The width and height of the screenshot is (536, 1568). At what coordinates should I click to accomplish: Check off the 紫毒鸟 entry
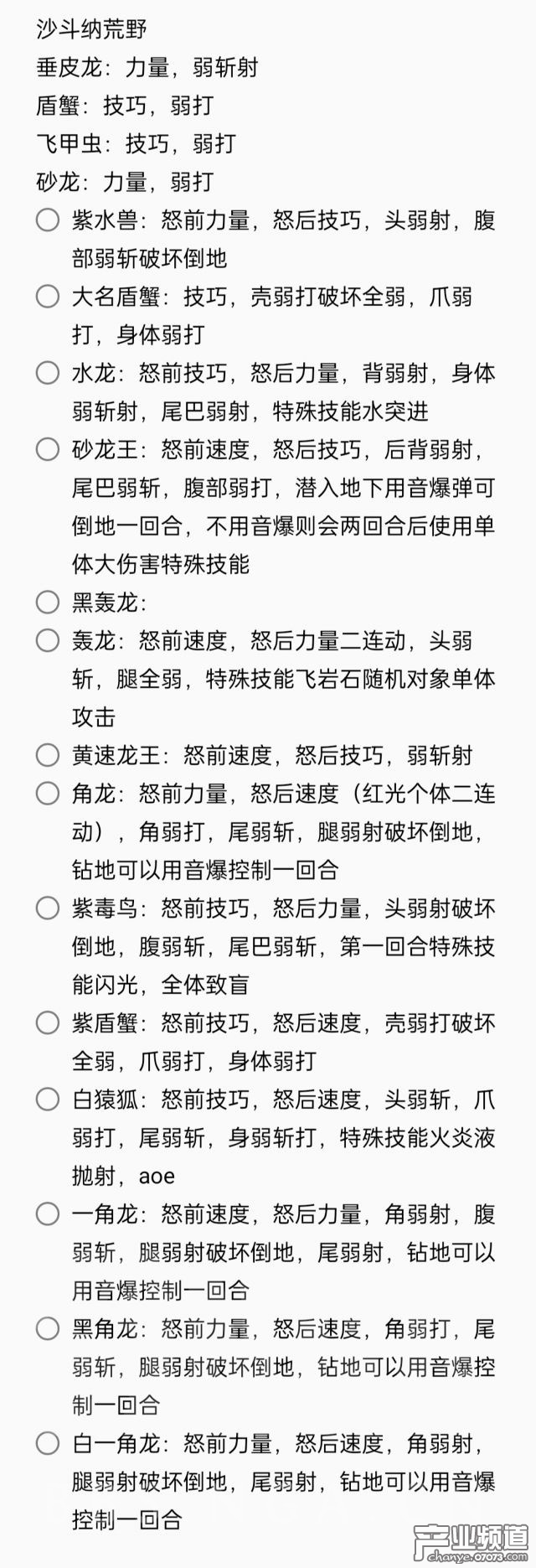click(48, 908)
